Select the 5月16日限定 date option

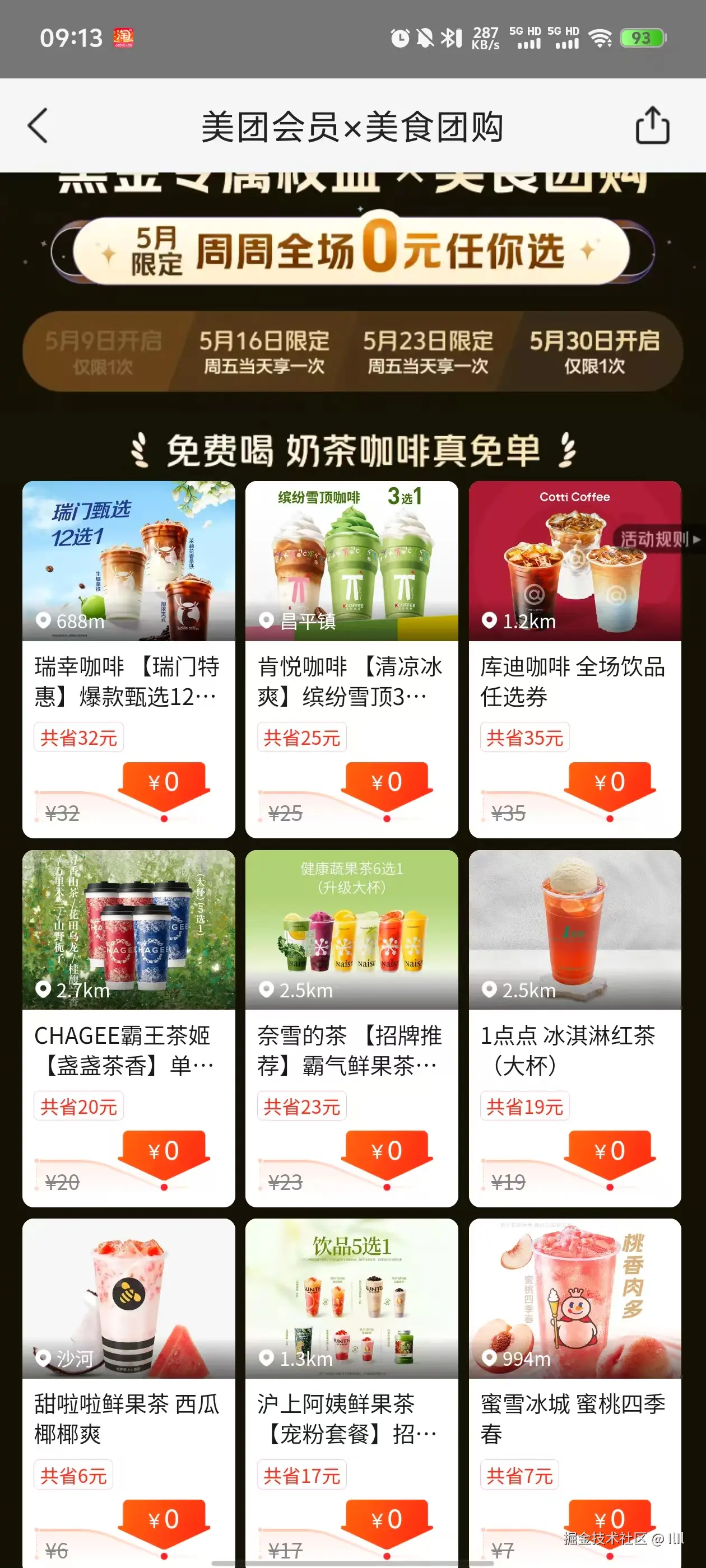[263, 353]
